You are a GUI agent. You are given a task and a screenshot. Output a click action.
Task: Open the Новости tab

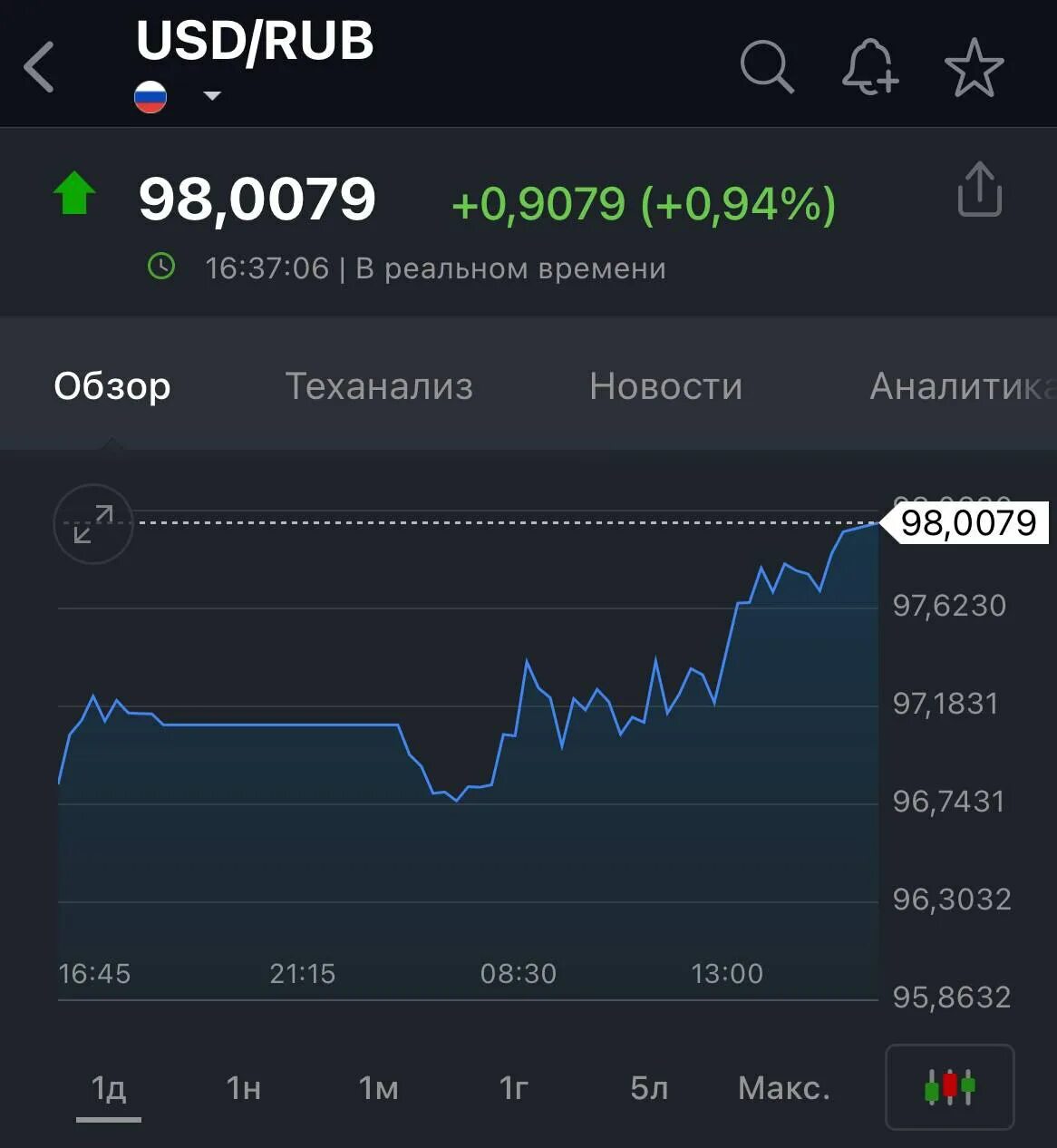click(665, 386)
